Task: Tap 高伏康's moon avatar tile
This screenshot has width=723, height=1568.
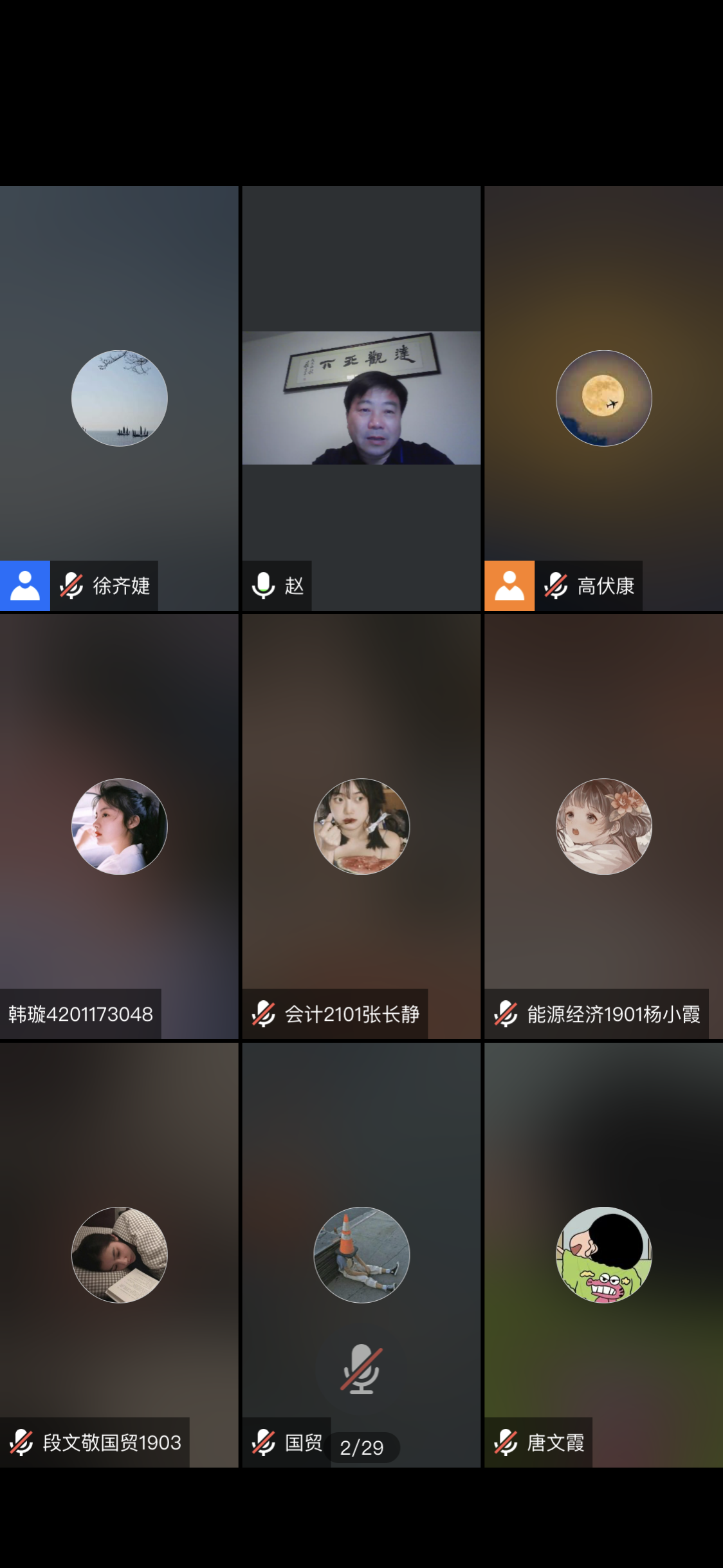Action: pos(603,398)
